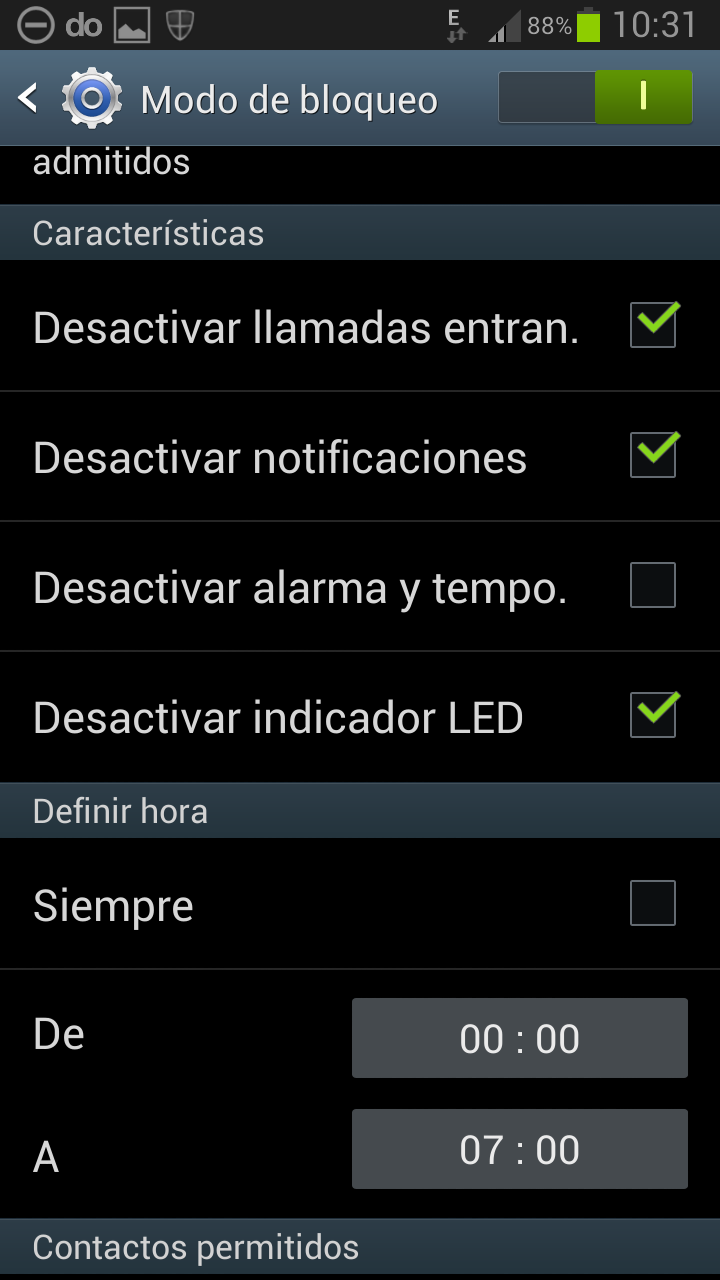Enable Desactivar alarma y tempo.
Image resolution: width=720 pixels, height=1280 pixels.
[653, 585]
